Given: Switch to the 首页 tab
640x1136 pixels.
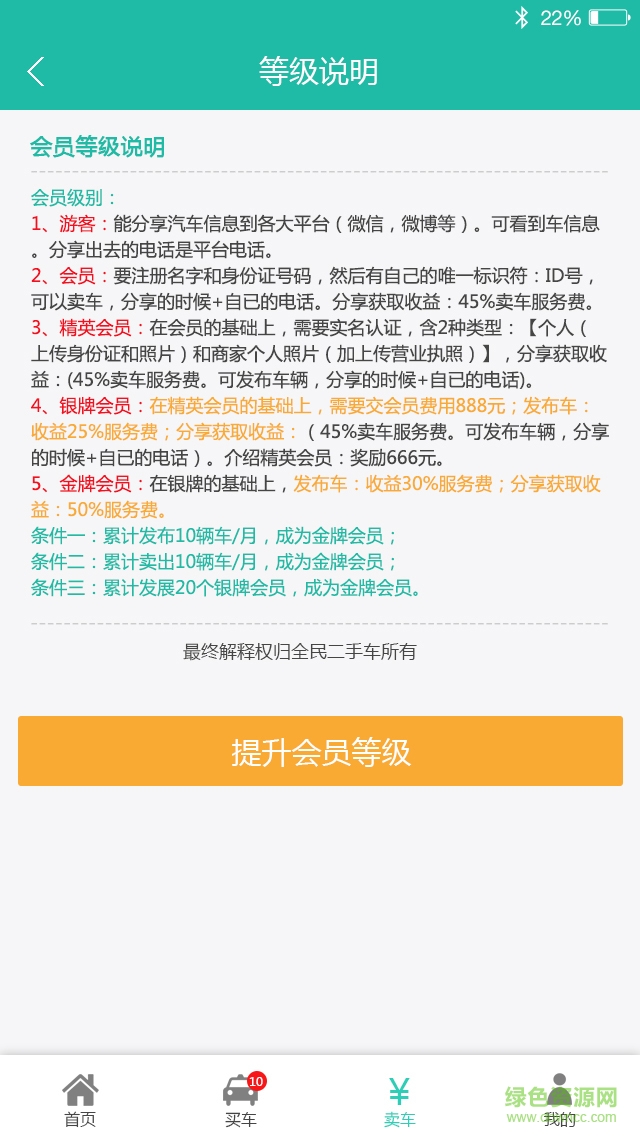Looking at the screenshot, I should tap(80, 1099).
